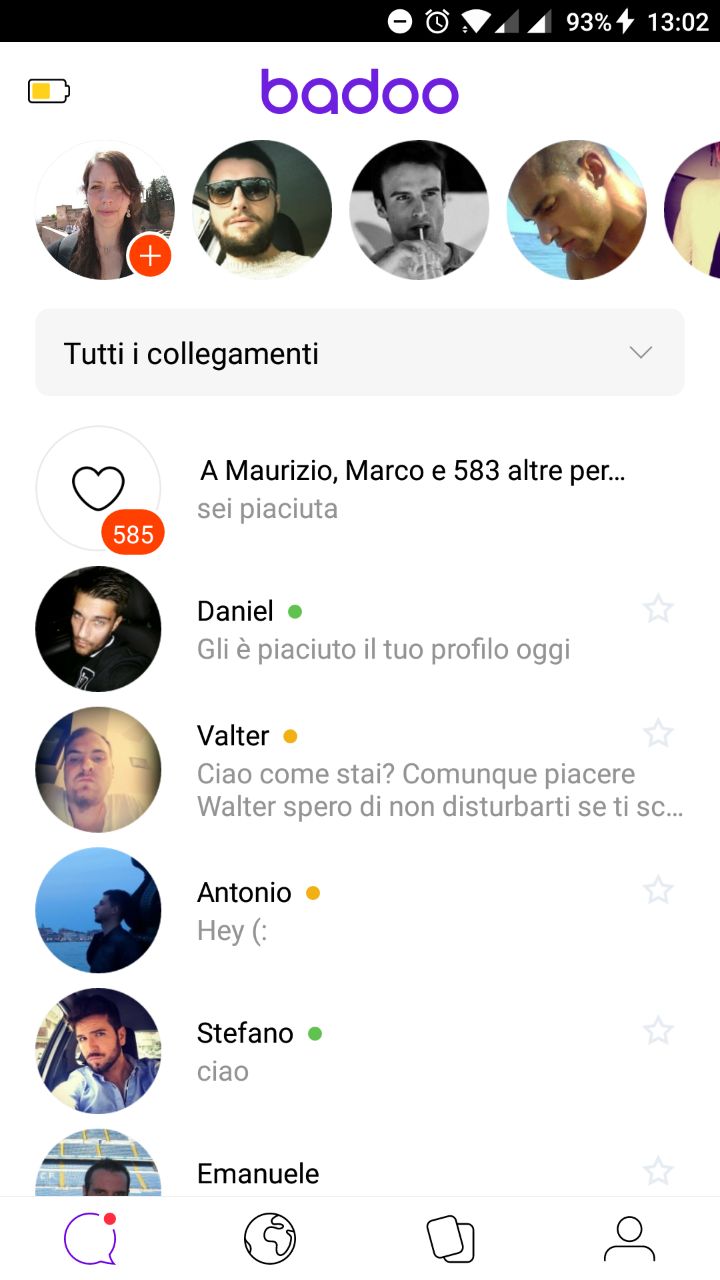The height and width of the screenshot is (1280, 720).
Task: Mark Antonio as favorite
Action: pyautogui.click(x=658, y=890)
